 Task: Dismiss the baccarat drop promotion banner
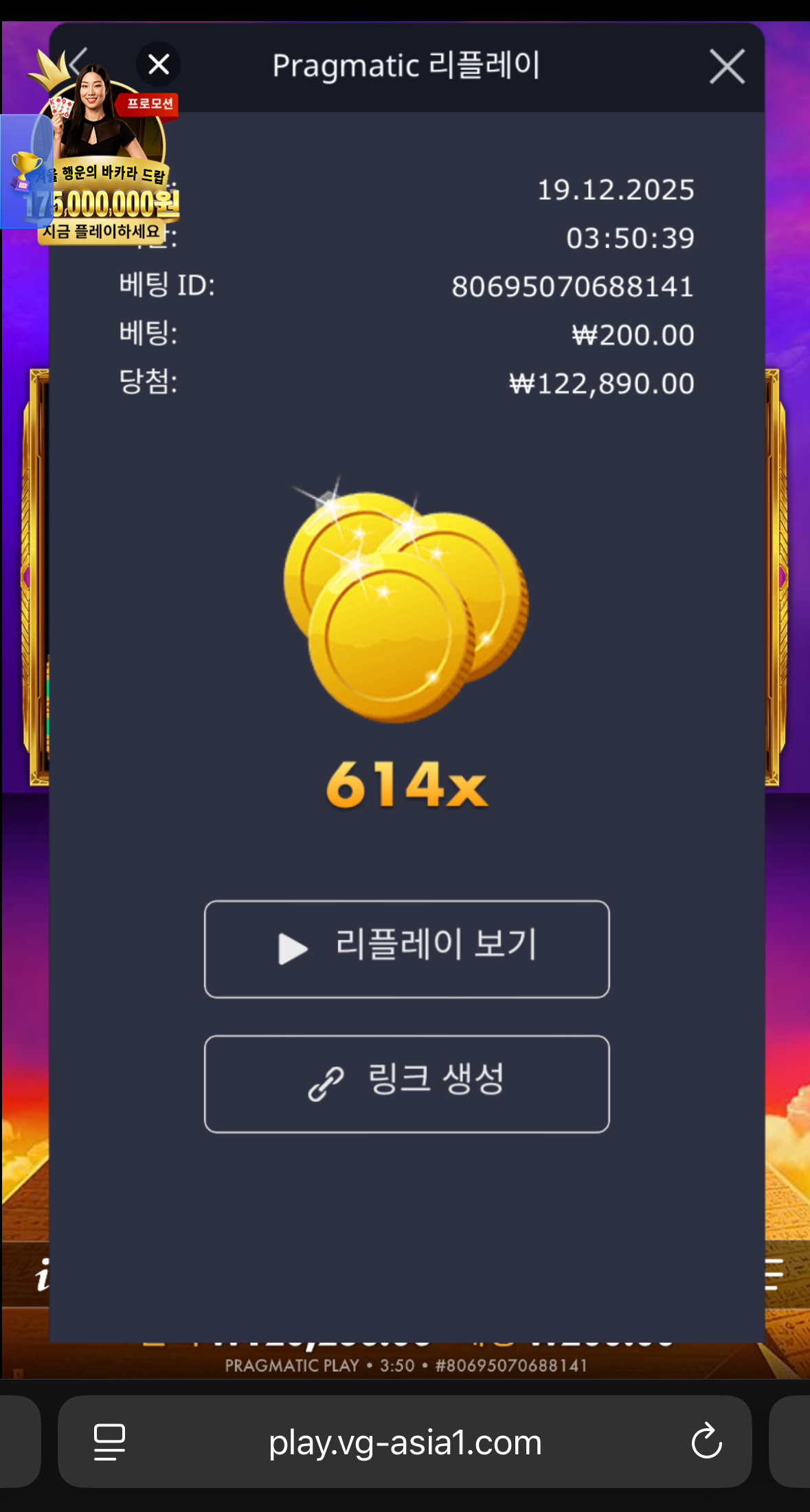click(x=159, y=65)
